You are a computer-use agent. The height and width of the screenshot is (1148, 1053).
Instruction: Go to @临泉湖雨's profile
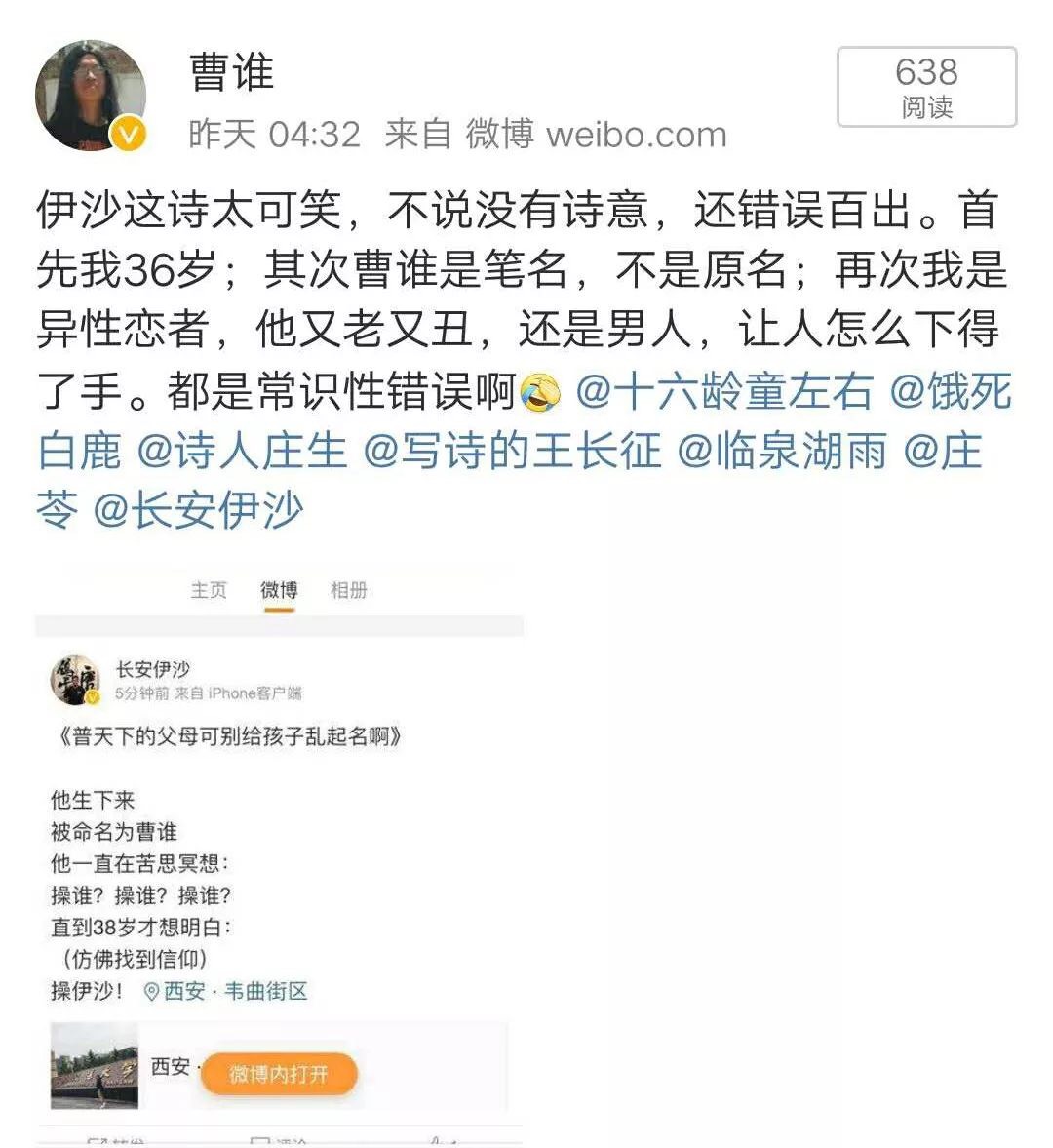click(782, 452)
